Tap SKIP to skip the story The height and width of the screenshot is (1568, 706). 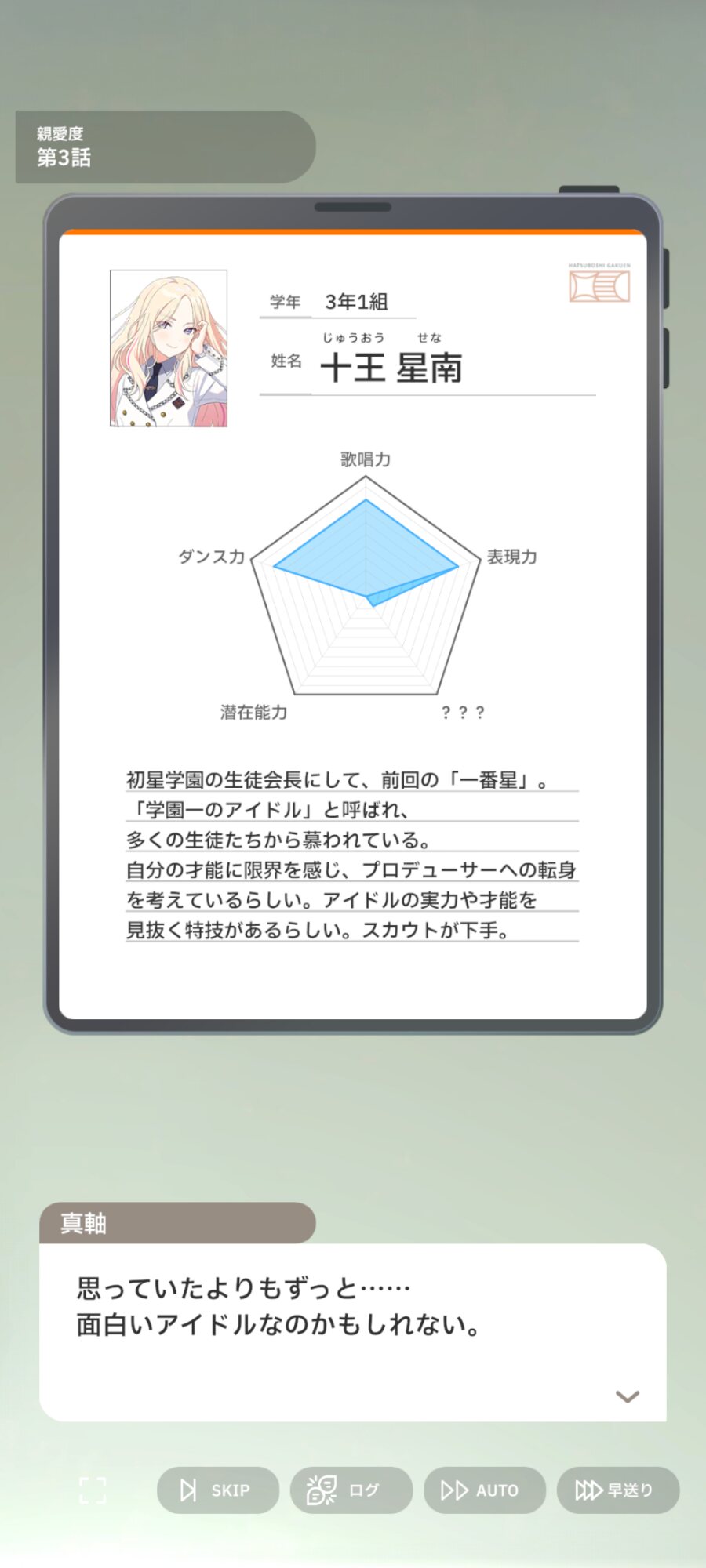tap(217, 1490)
